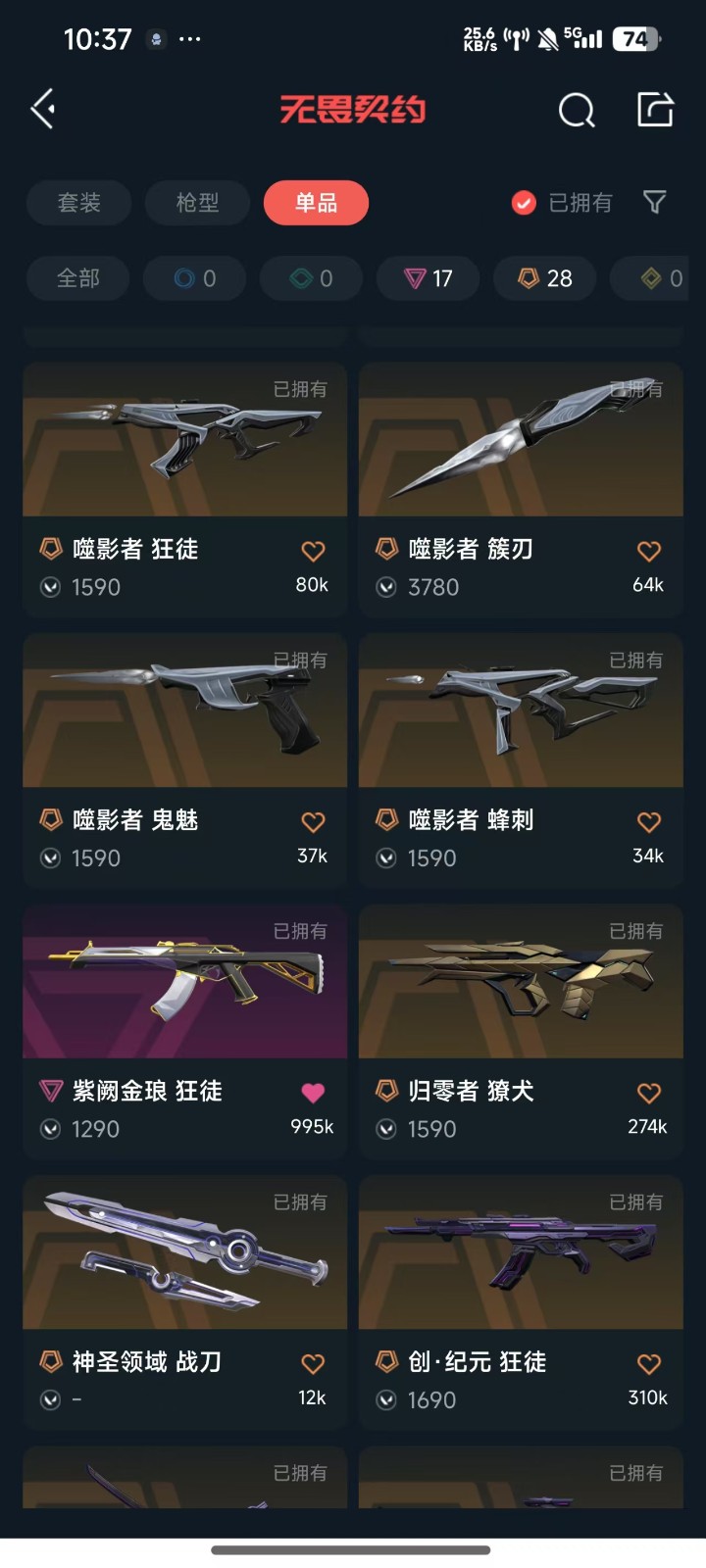Select the 单品 tab
This screenshot has height=1568, width=706.
coord(316,203)
